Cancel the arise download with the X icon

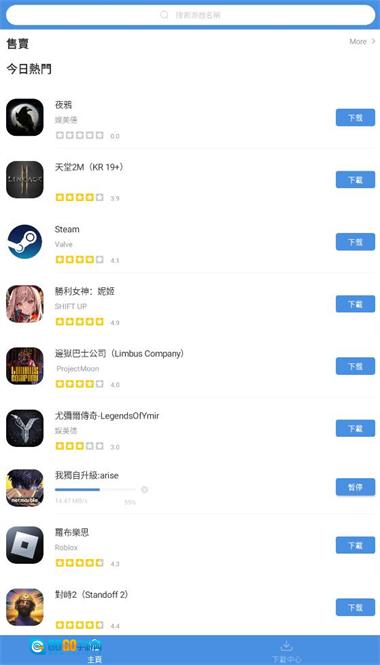coord(145,490)
